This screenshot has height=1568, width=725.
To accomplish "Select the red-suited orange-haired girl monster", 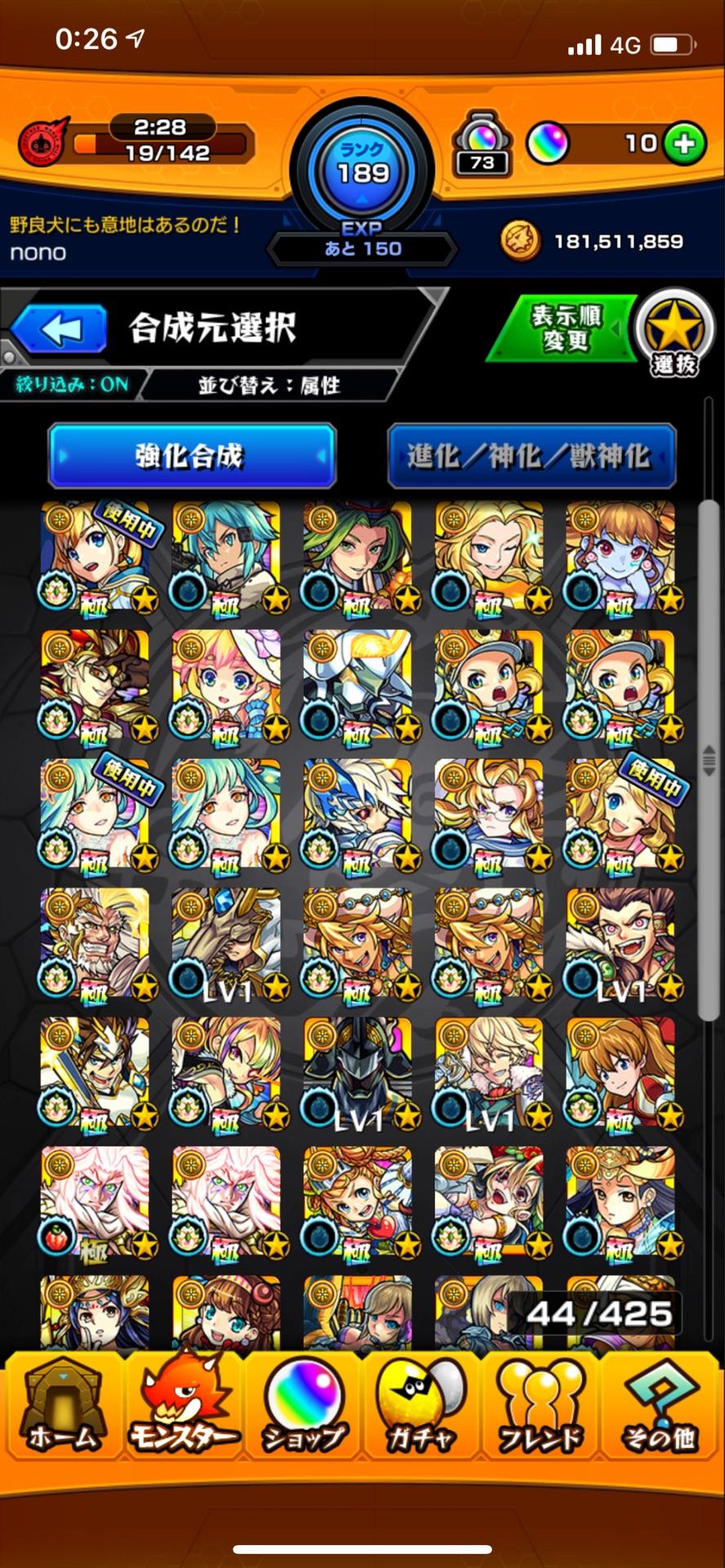I will pyautogui.click(x=620, y=1073).
